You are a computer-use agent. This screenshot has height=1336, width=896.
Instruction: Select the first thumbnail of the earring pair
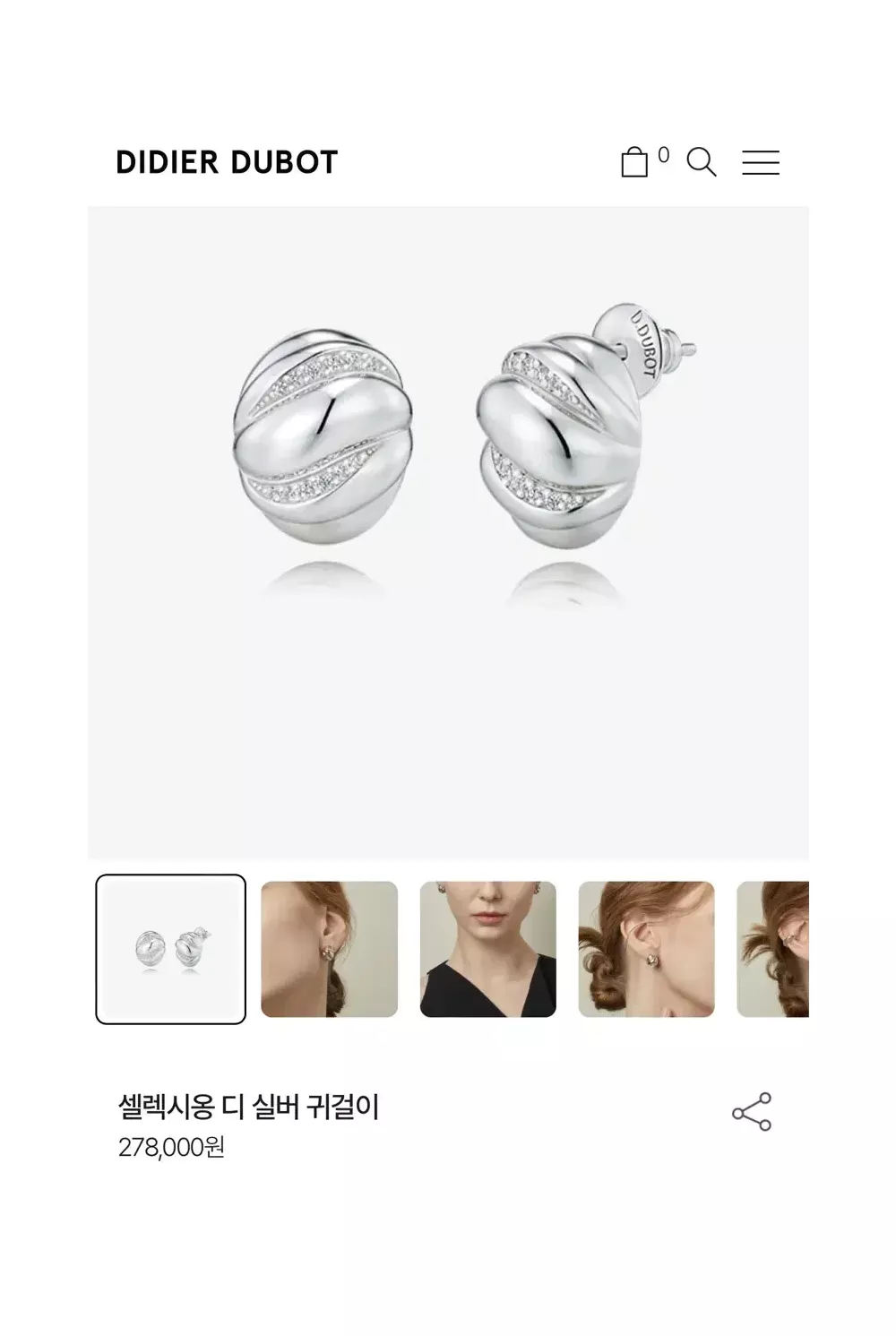[170, 949]
